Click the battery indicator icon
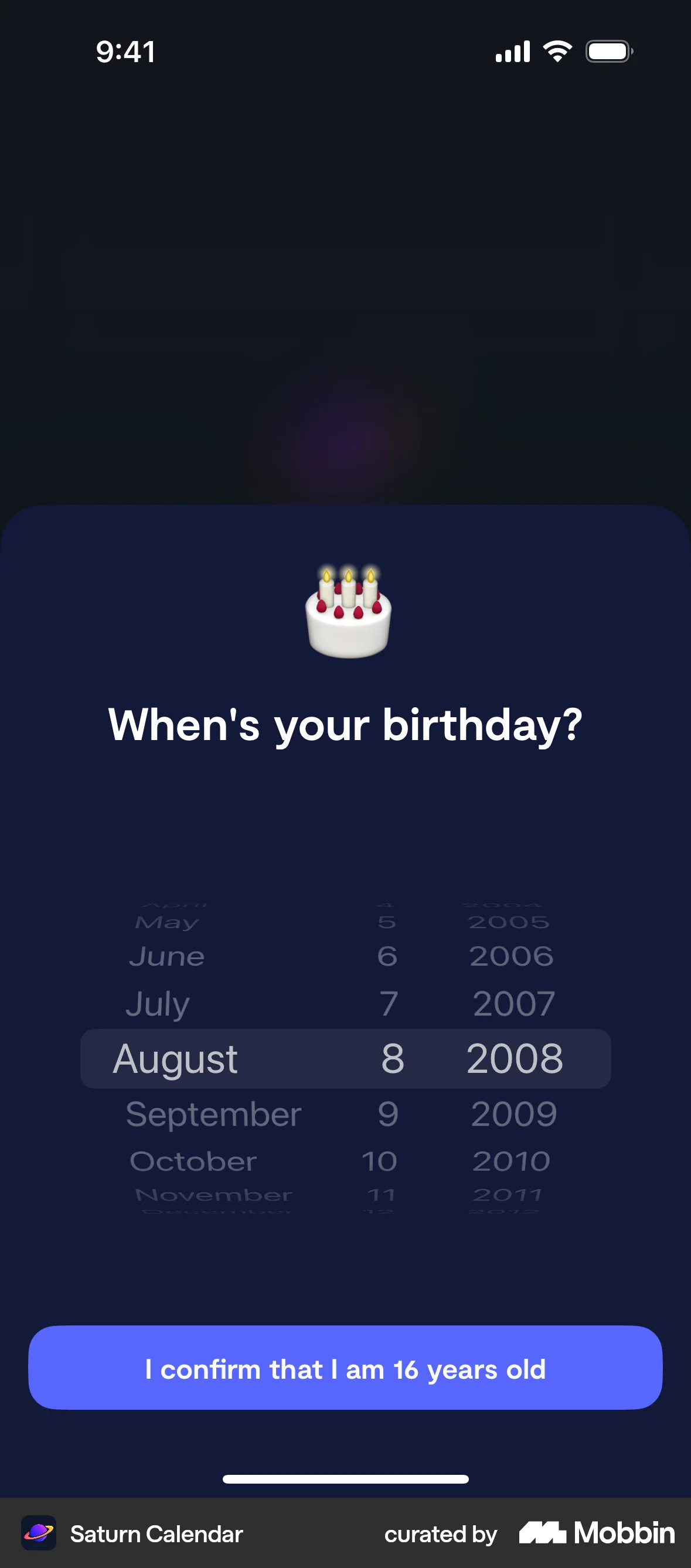 (608, 51)
